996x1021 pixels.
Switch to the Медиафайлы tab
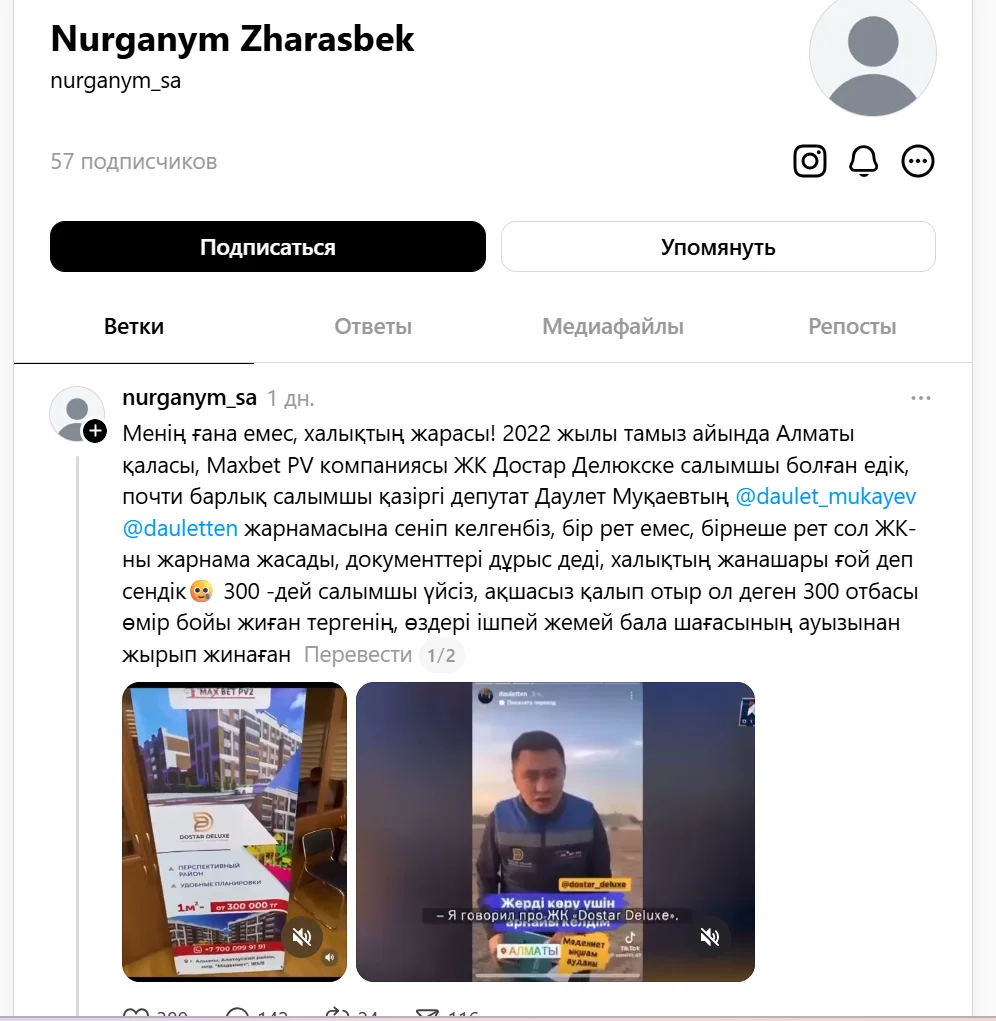pyautogui.click(x=613, y=325)
